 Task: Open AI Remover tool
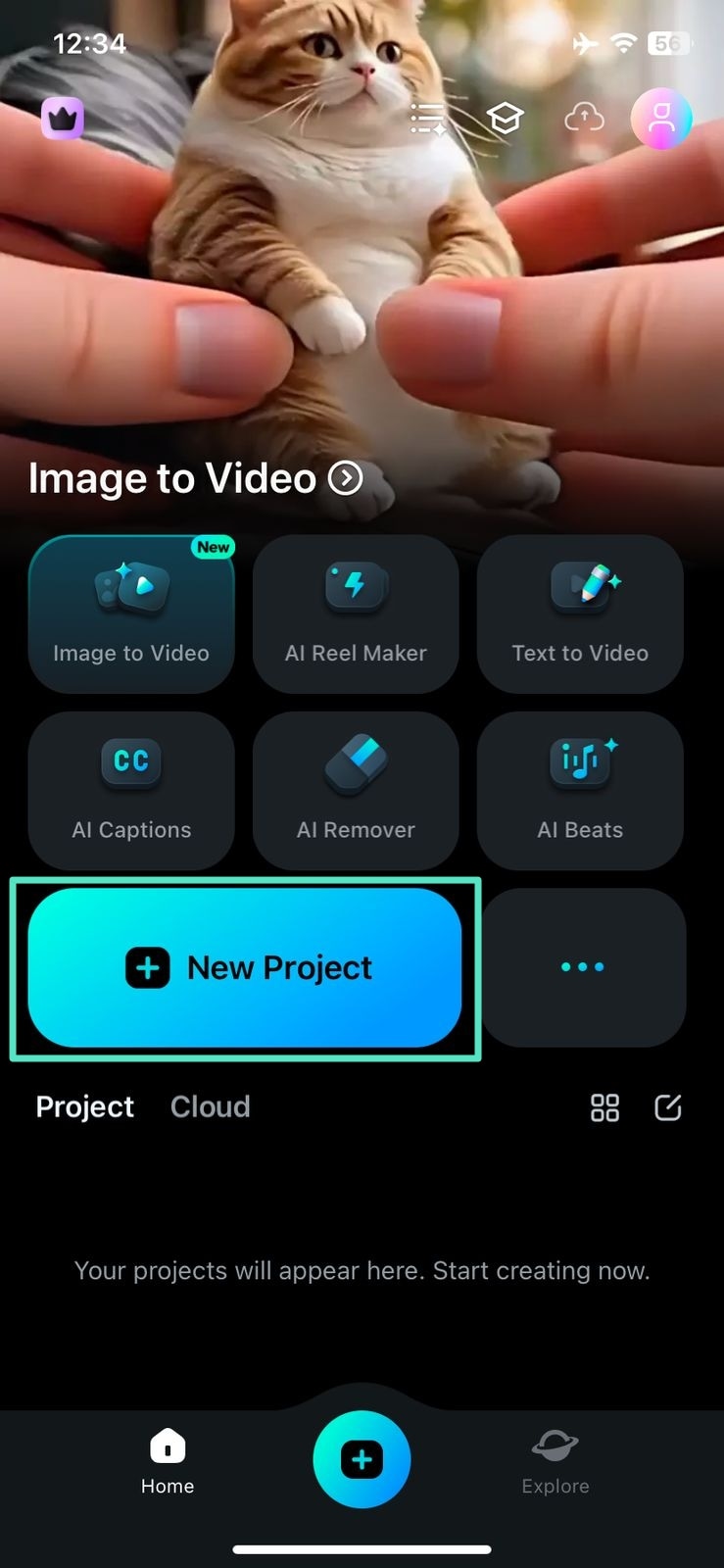(x=356, y=790)
